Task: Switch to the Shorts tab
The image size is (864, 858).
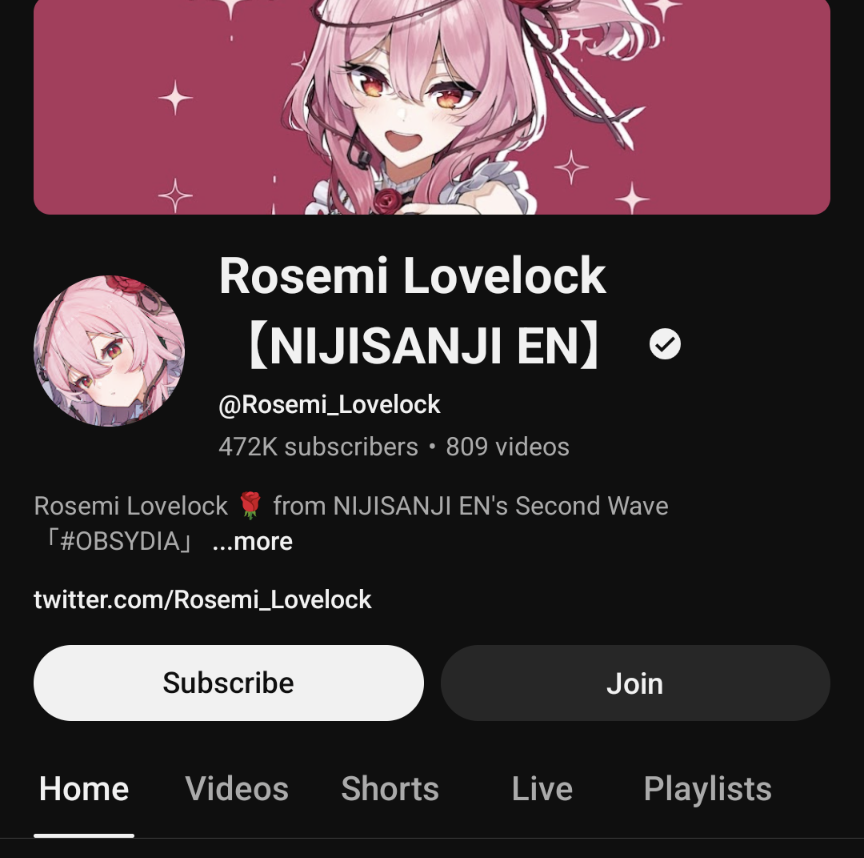Action: coord(390,789)
